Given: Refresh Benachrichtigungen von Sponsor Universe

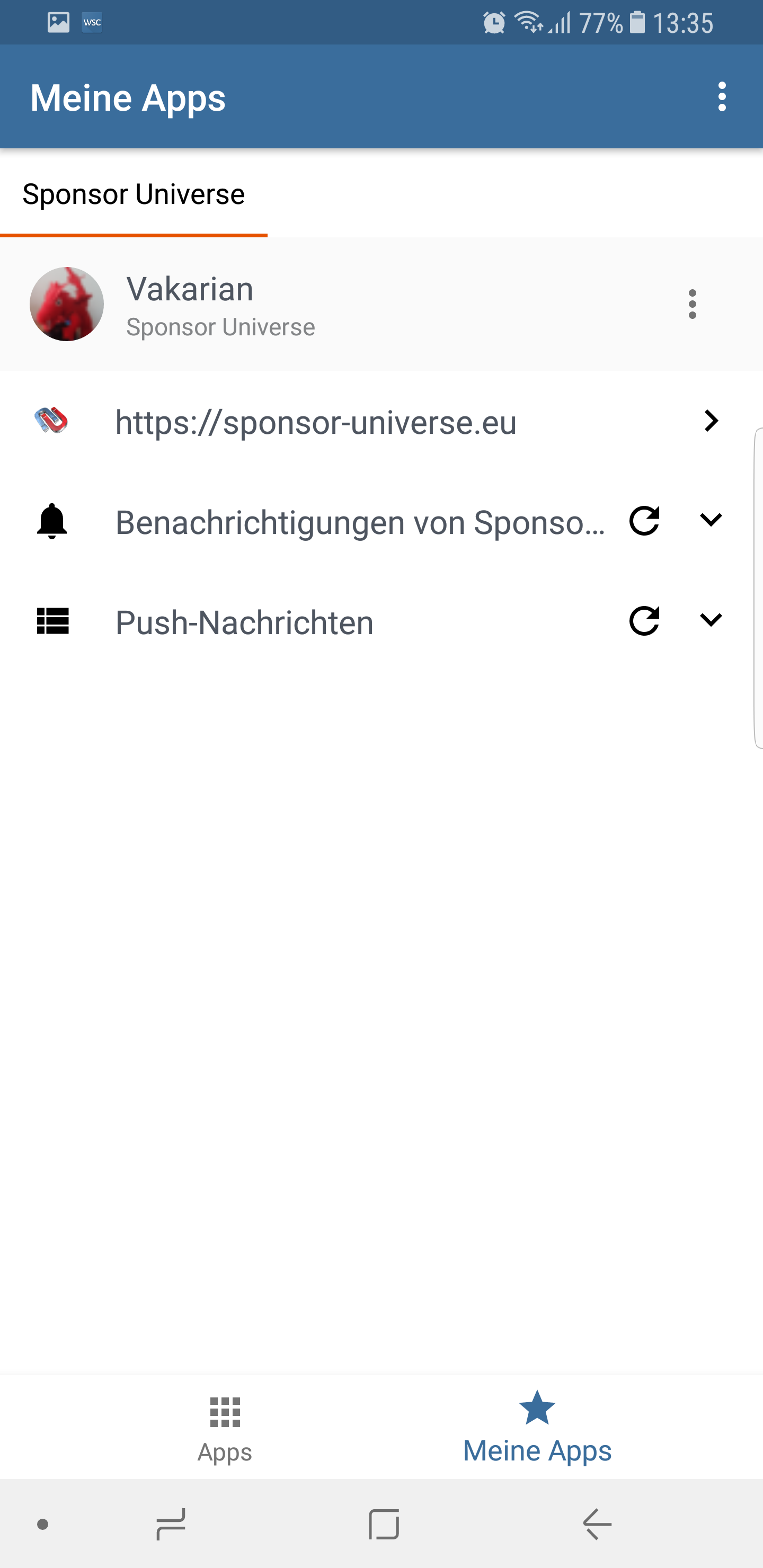Looking at the screenshot, I should pyautogui.click(x=644, y=520).
